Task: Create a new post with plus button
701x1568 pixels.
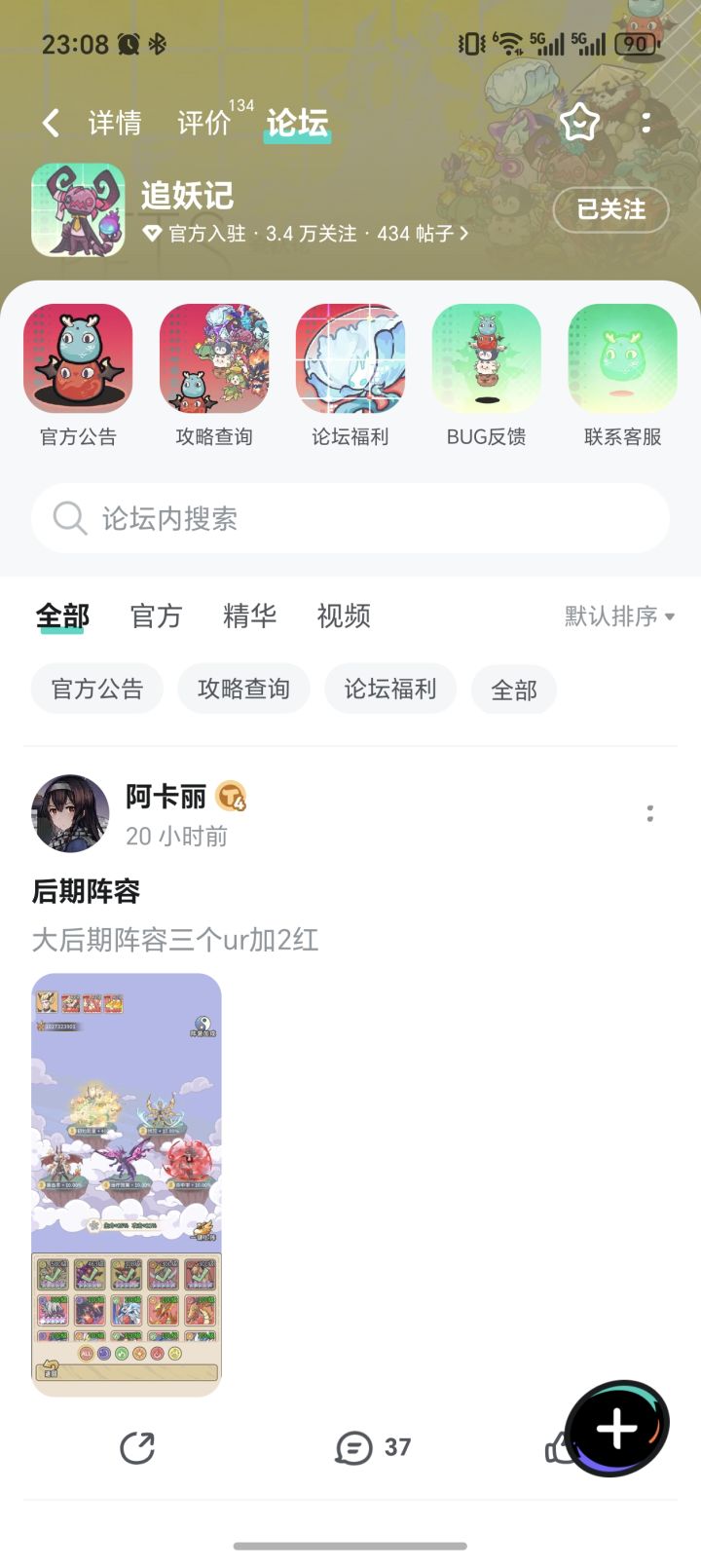Action: point(617,1429)
